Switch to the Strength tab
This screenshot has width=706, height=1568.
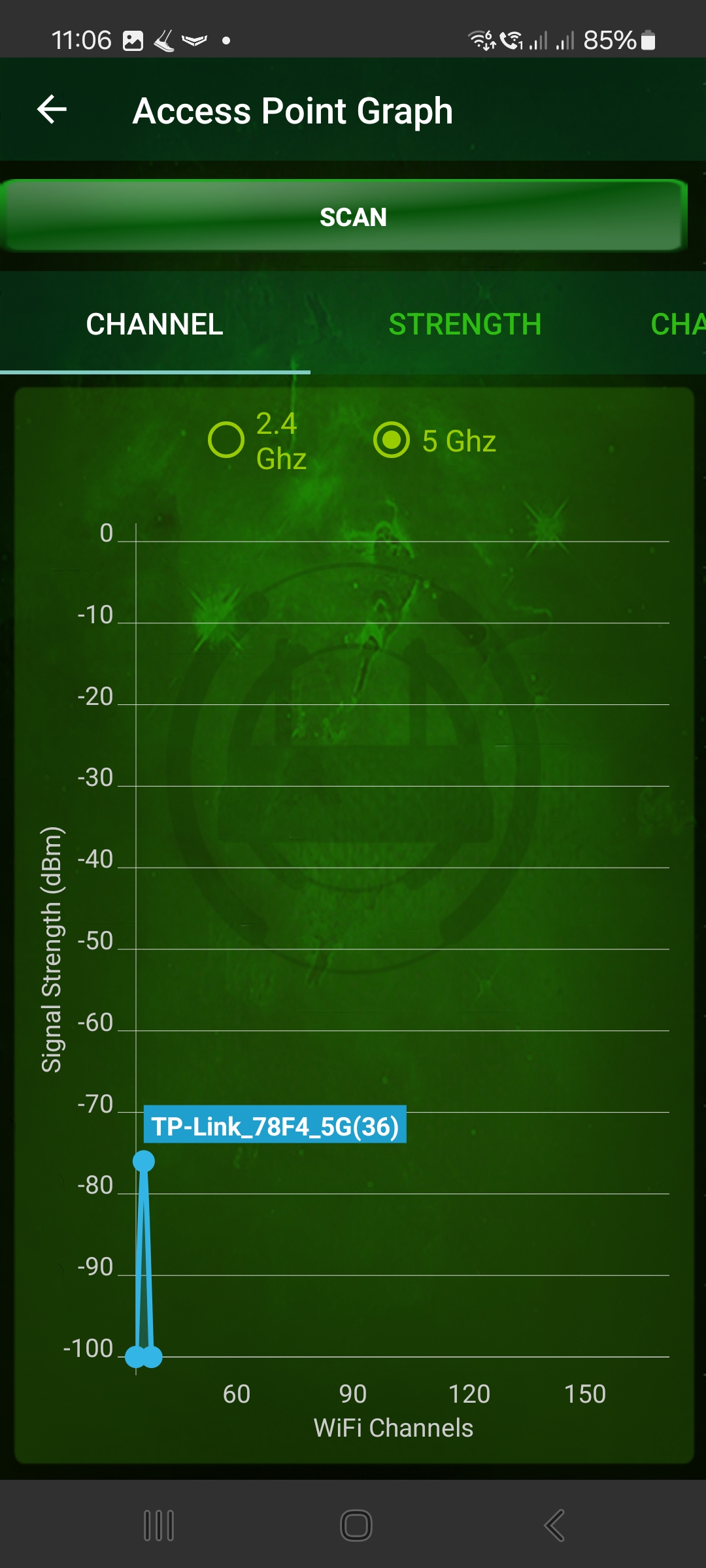coord(465,324)
